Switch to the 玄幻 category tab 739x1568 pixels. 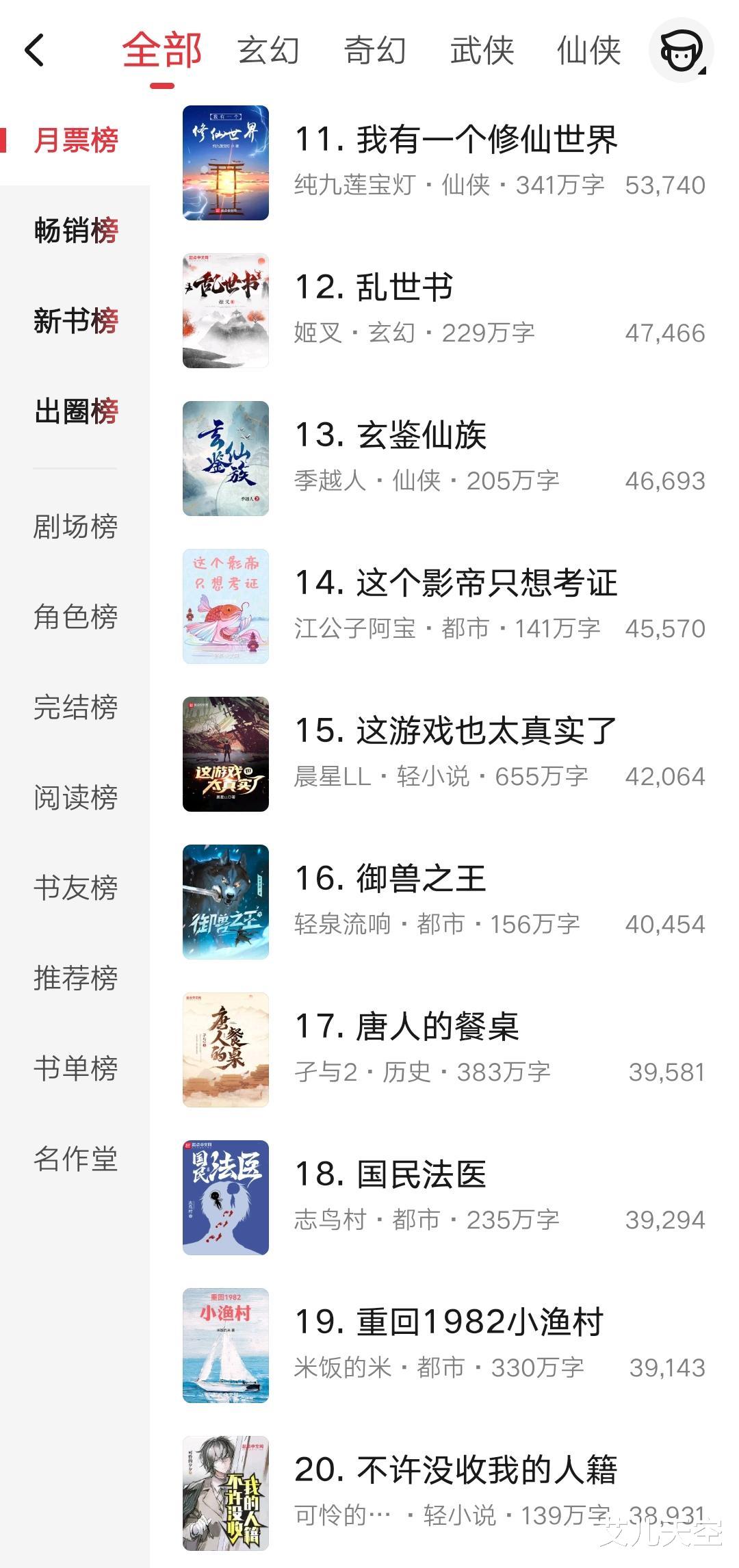pyautogui.click(x=268, y=51)
